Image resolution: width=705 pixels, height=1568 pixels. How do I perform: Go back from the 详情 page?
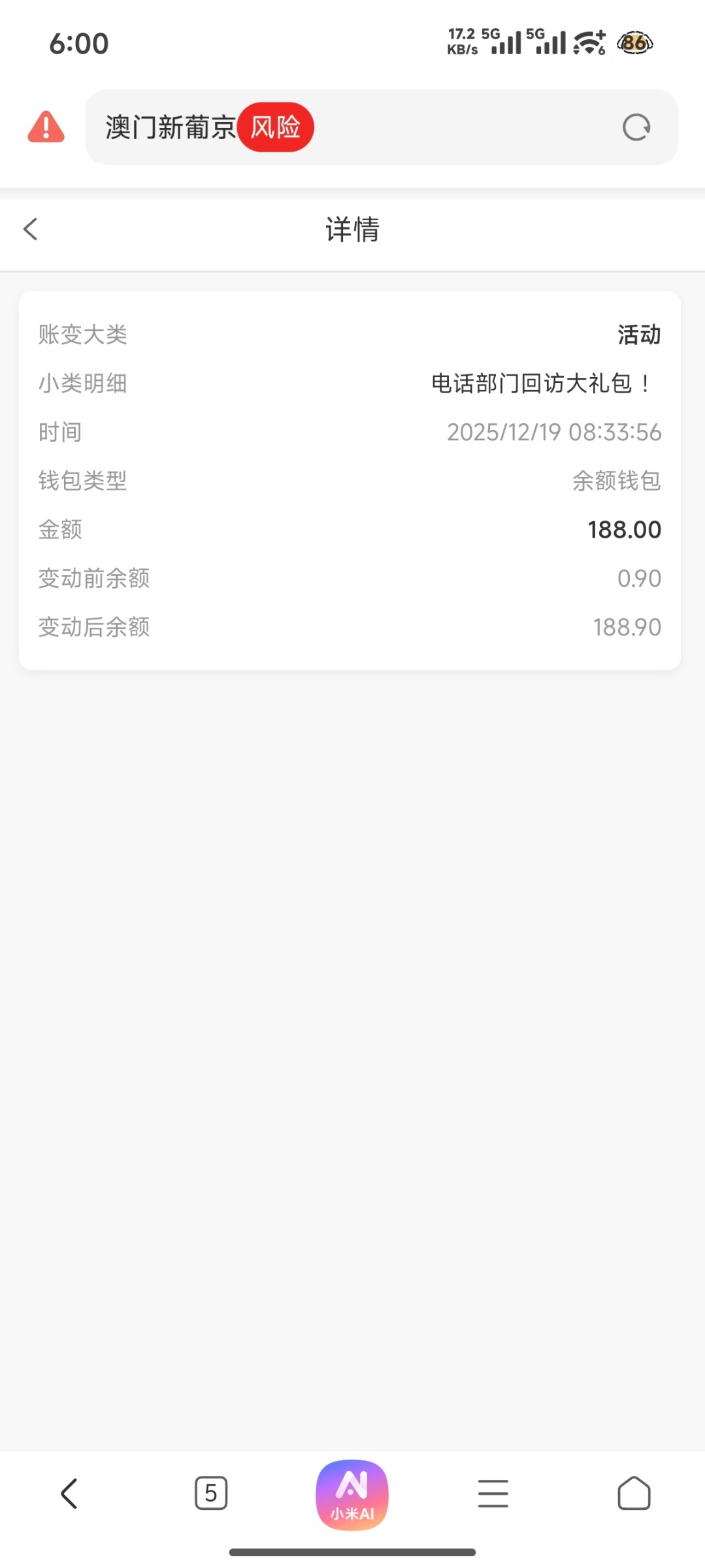[x=31, y=229]
